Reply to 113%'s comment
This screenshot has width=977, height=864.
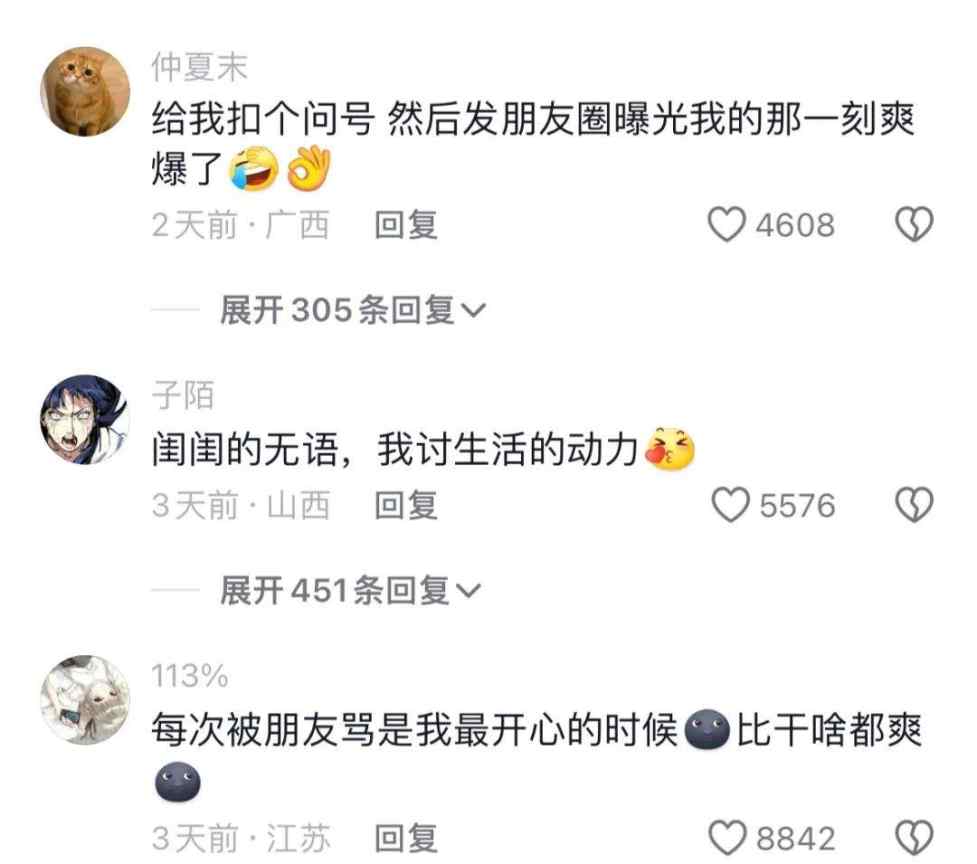pyautogui.click(x=406, y=838)
